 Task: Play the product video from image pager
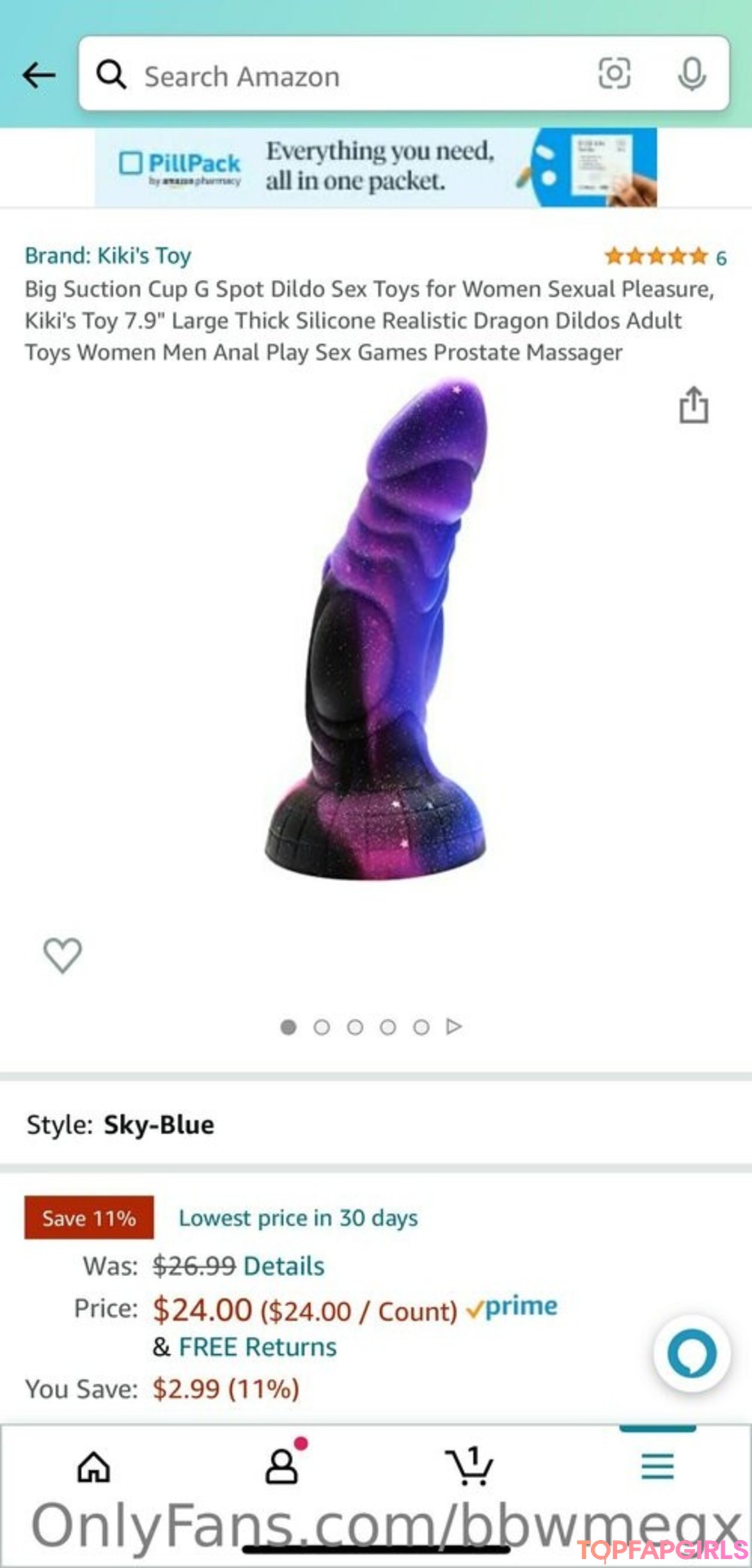[454, 1026]
